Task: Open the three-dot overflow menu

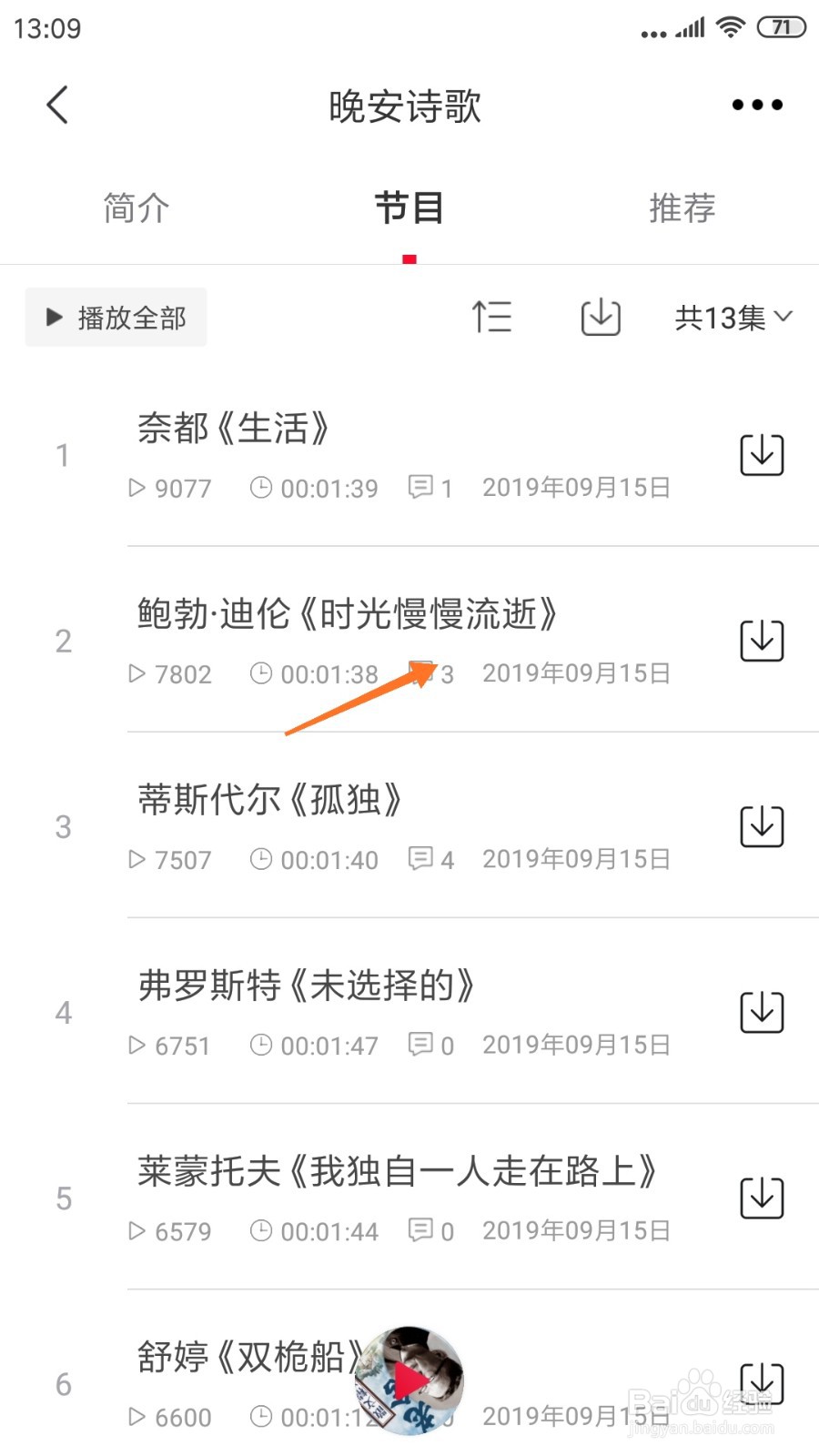Action: (x=757, y=105)
